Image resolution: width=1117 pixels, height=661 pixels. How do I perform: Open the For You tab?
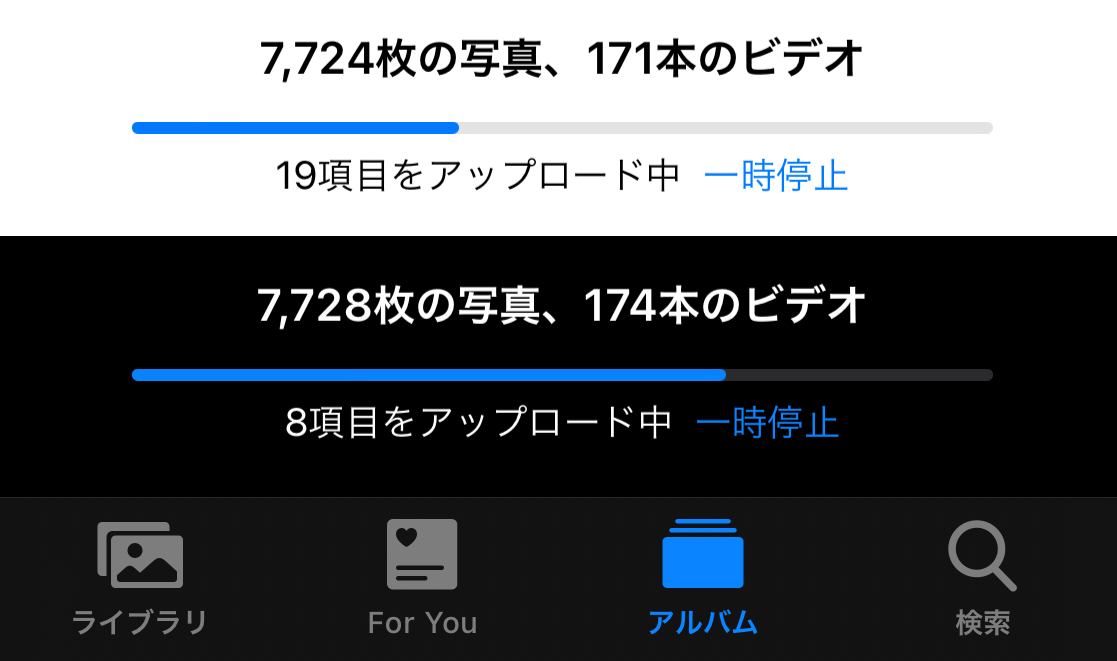point(422,578)
